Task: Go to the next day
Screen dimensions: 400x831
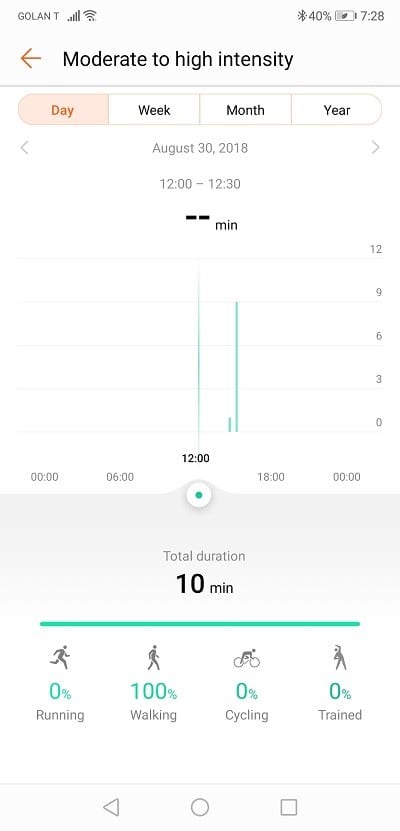Action: [376, 148]
